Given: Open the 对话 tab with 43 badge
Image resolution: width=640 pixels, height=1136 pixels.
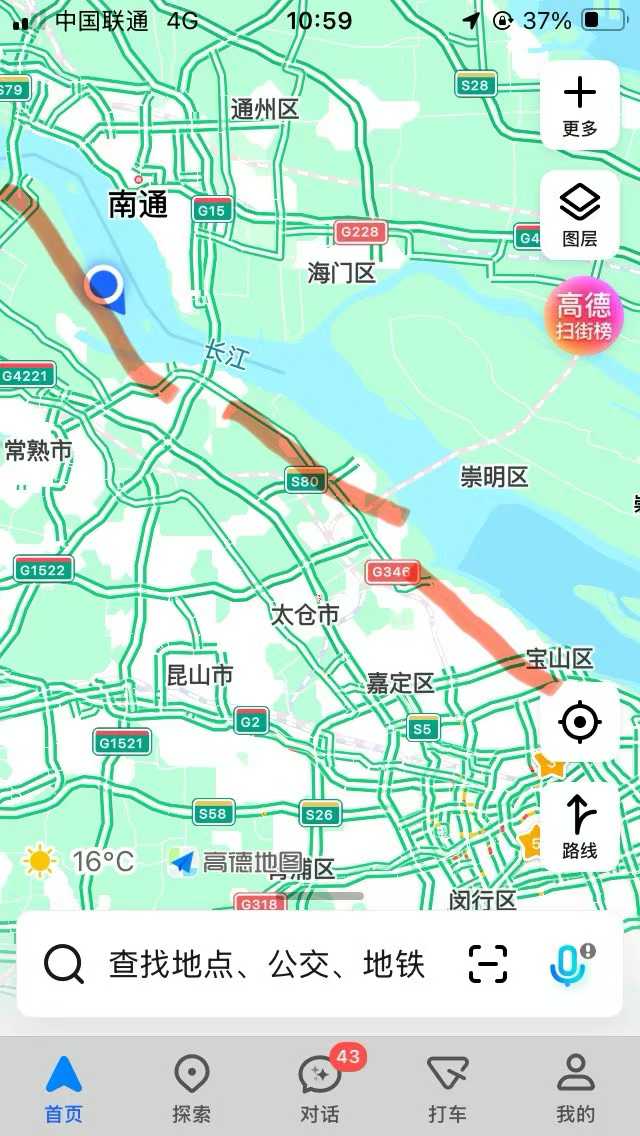Looking at the screenshot, I should pyautogui.click(x=320, y=1088).
